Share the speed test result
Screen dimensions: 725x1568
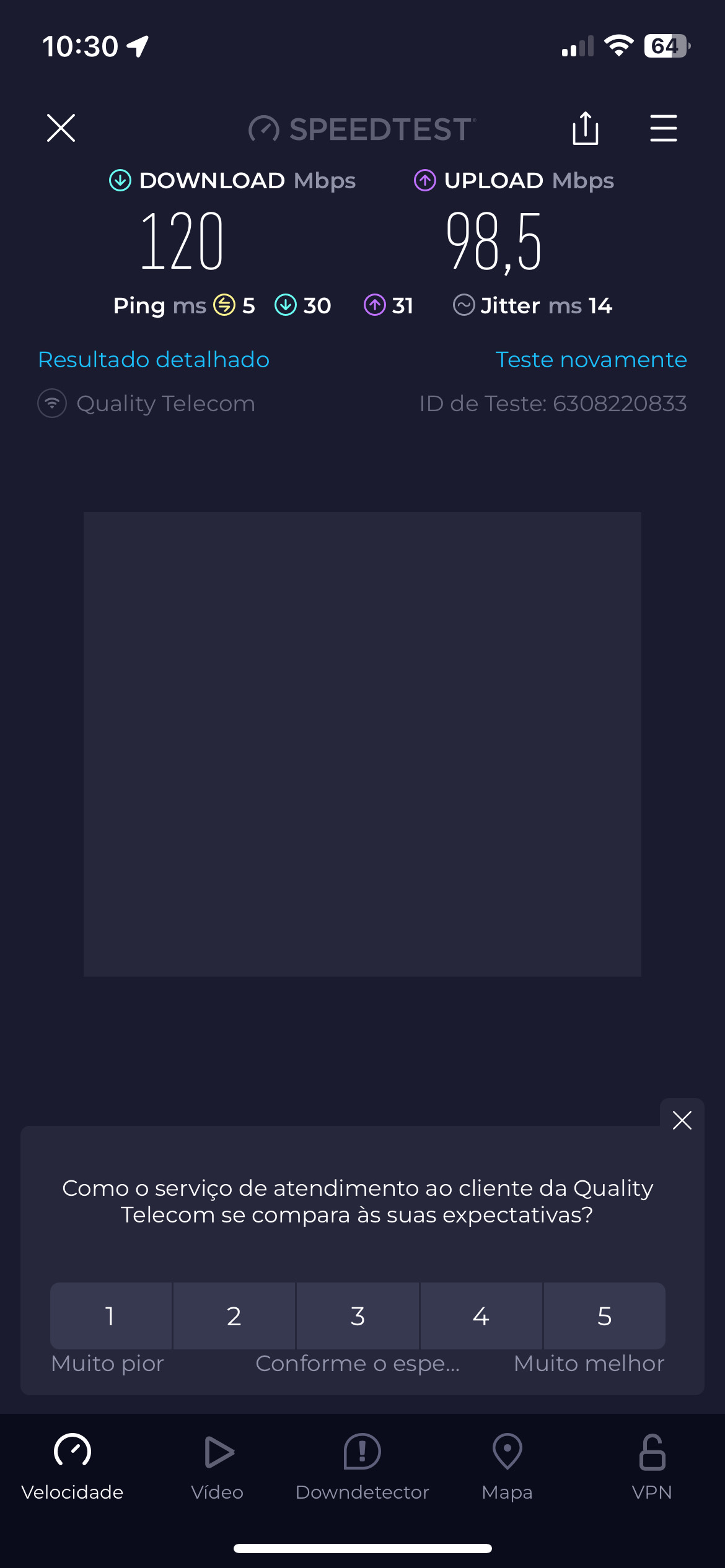coord(585,129)
